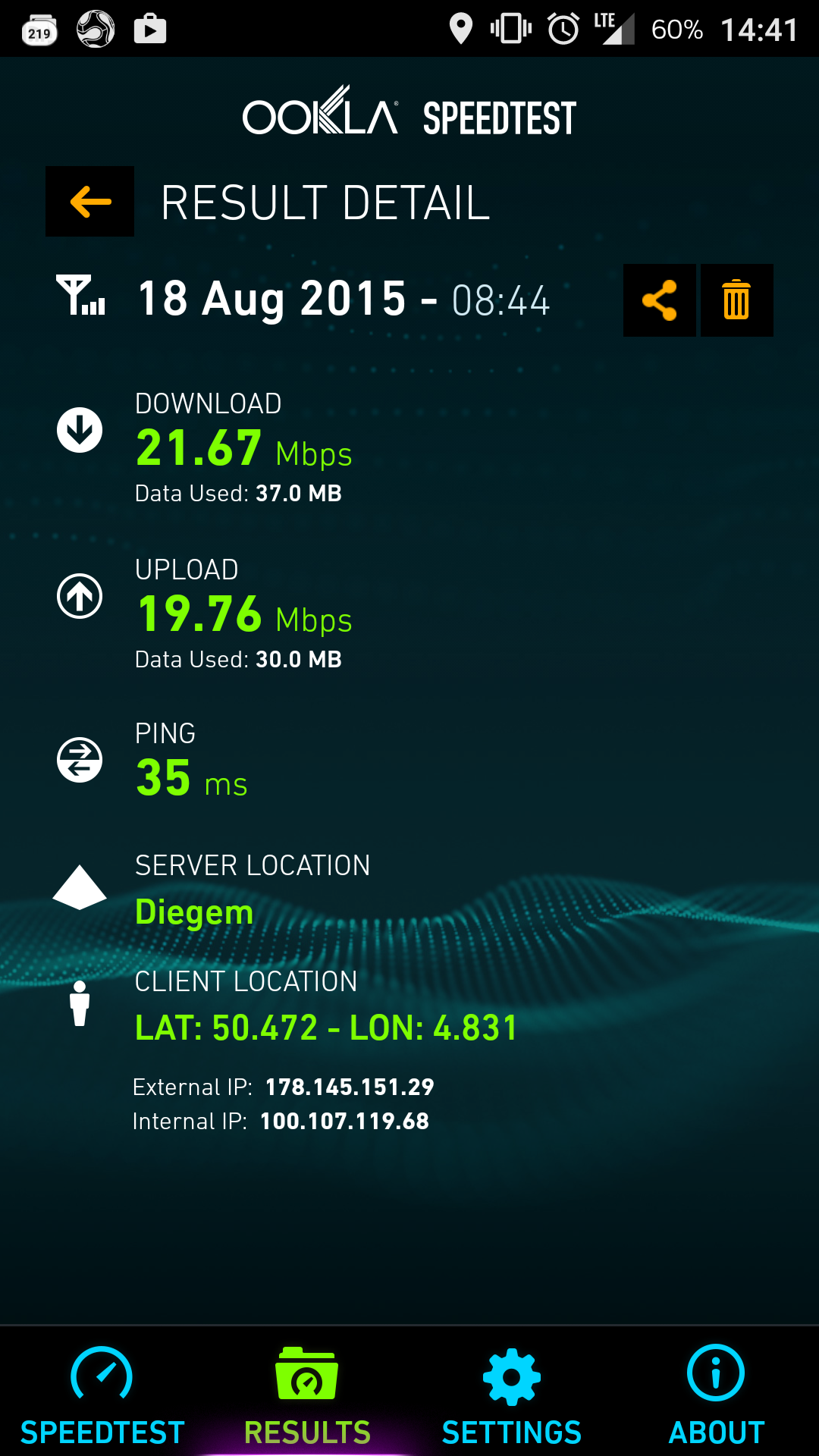
Task: Open the Settings tab
Action: pyautogui.click(x=512, y=1395)
